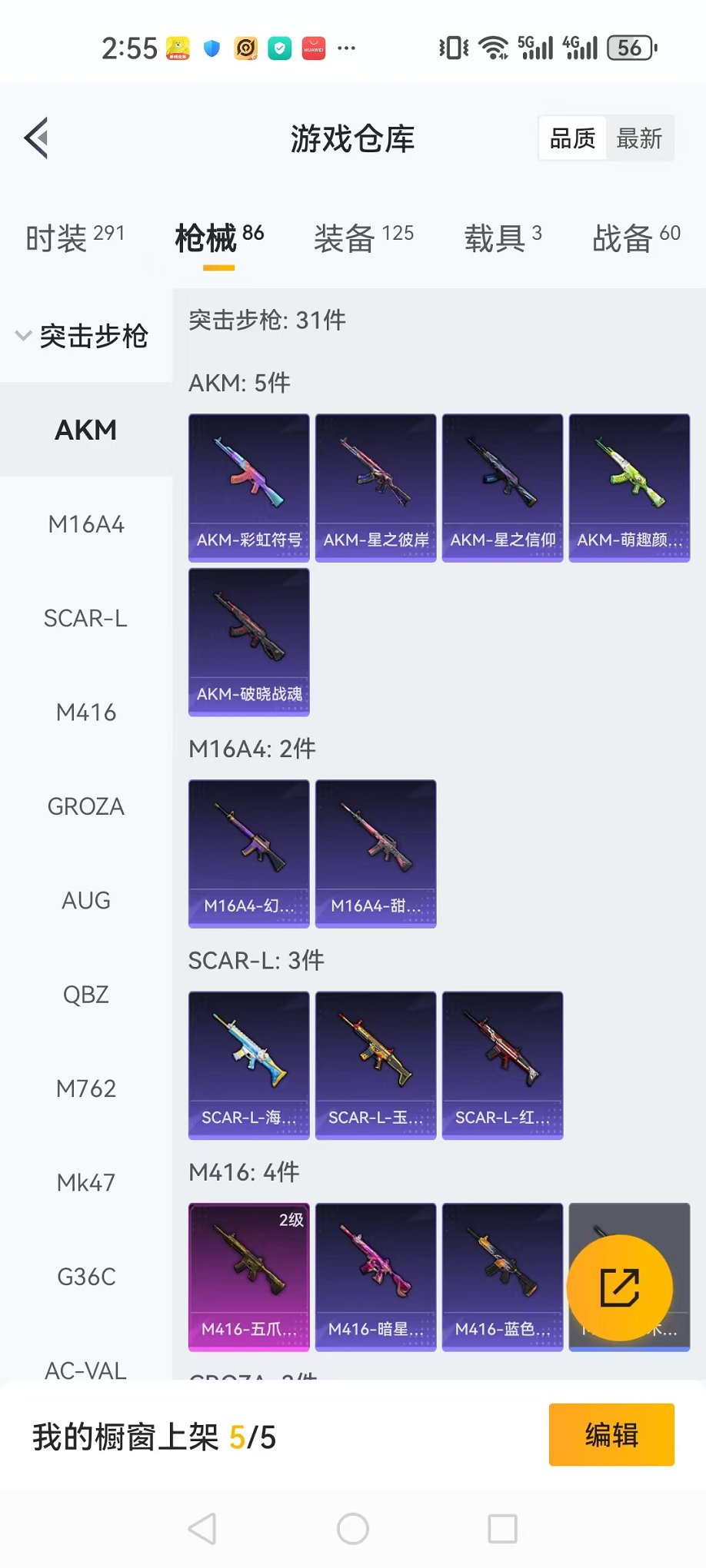This screenshot has height=1568, width=706.
Task: Switch to the 时装 tab
Action: [75, 238]
